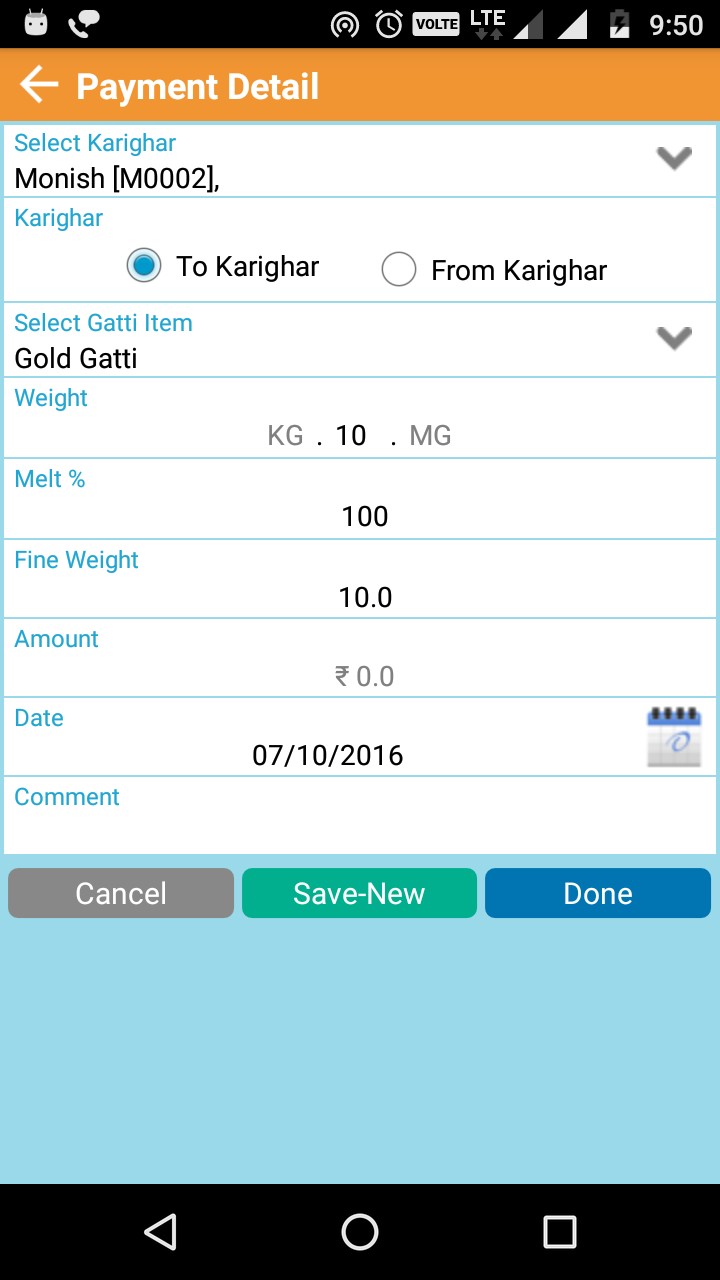This screenshot has height=1280, width=720.
Task: Enter an amount in the Amount field
Action: 364,677
